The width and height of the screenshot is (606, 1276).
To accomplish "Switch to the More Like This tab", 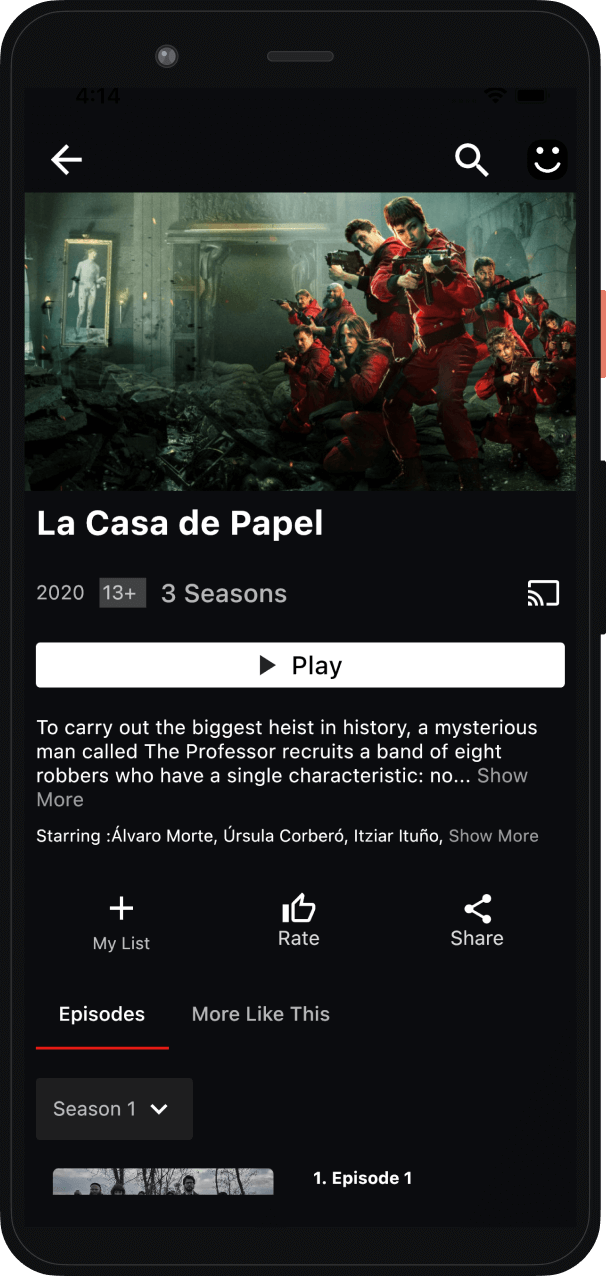I will click(260, 1014).
